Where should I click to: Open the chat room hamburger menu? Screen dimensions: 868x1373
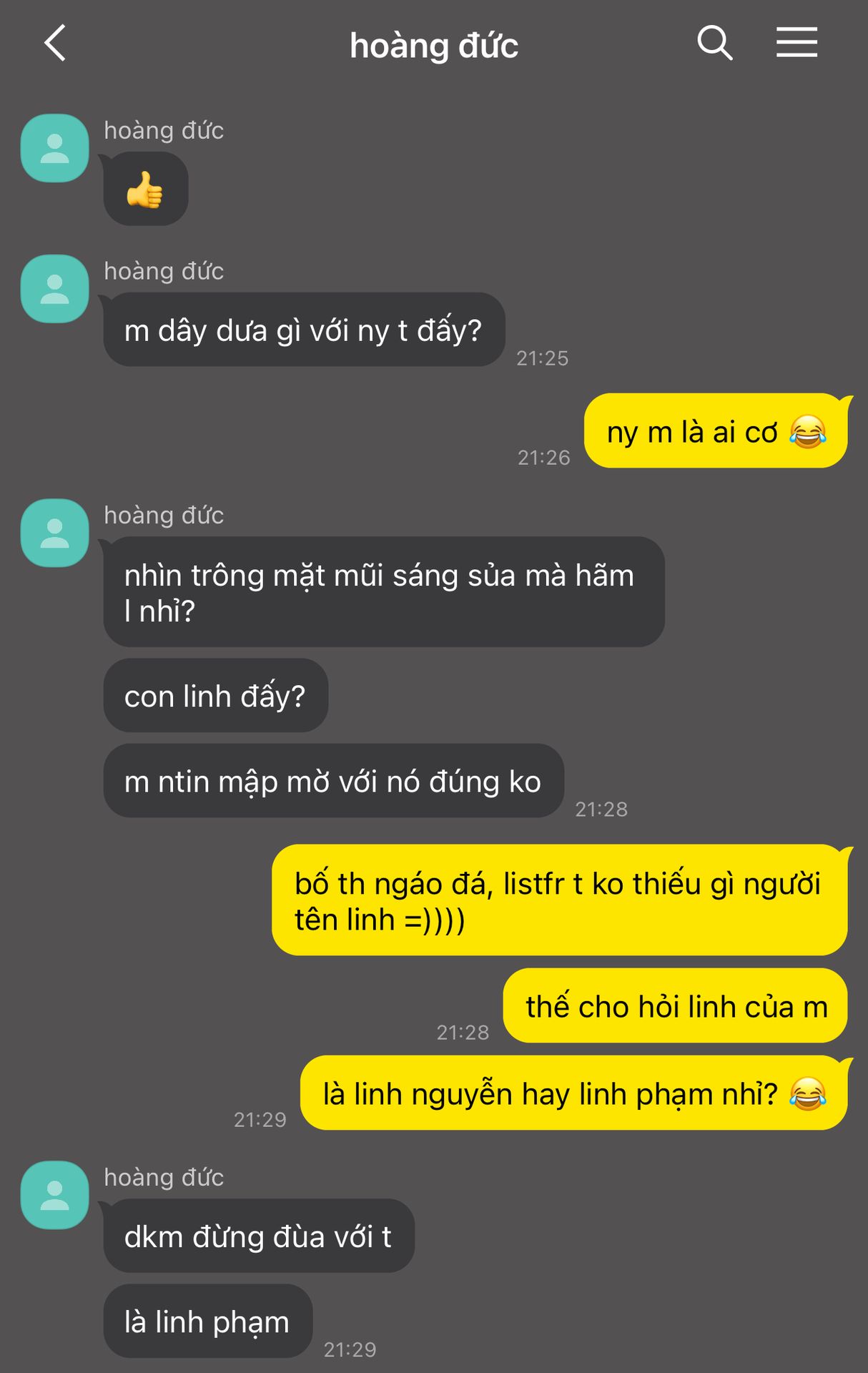tap(797, 43)
